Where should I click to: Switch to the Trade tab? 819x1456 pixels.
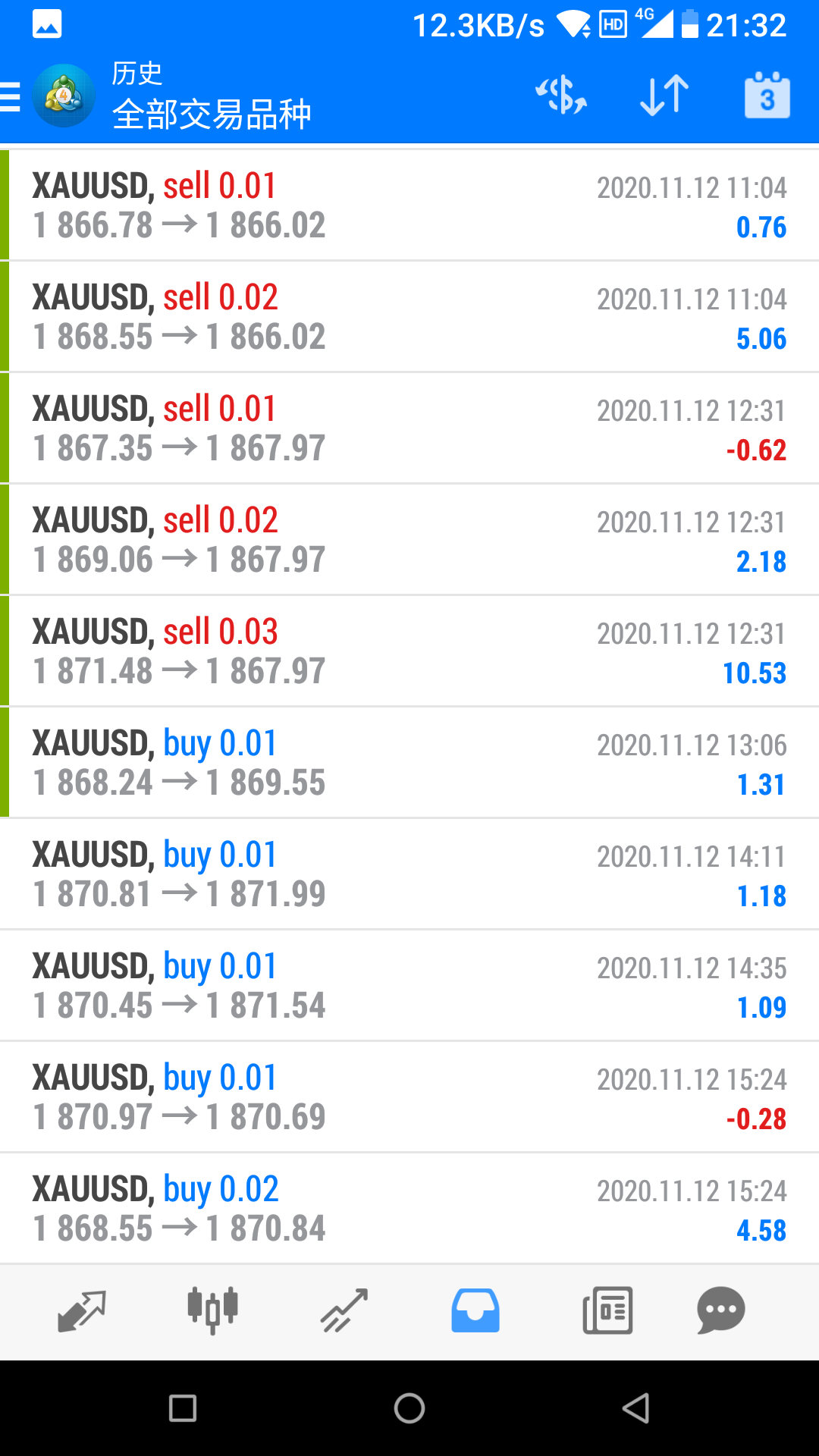(344, 1310)
